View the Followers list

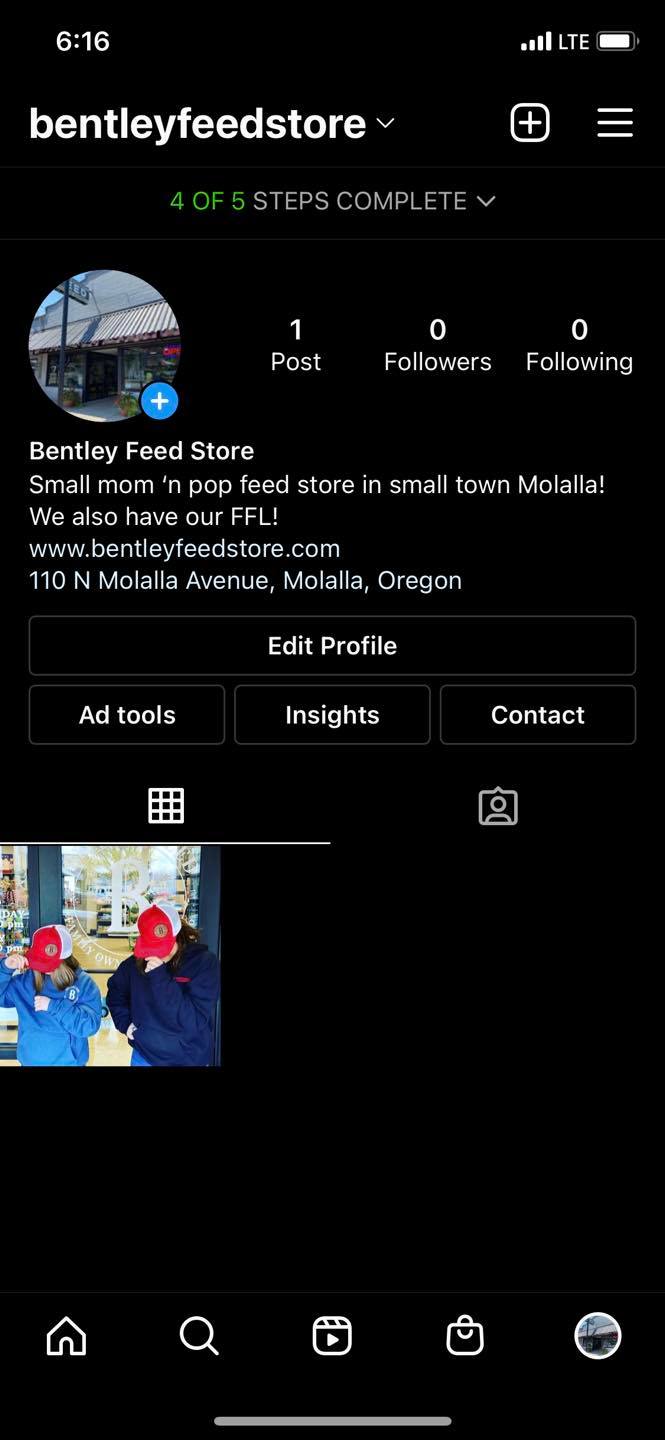tap(437, 345)
